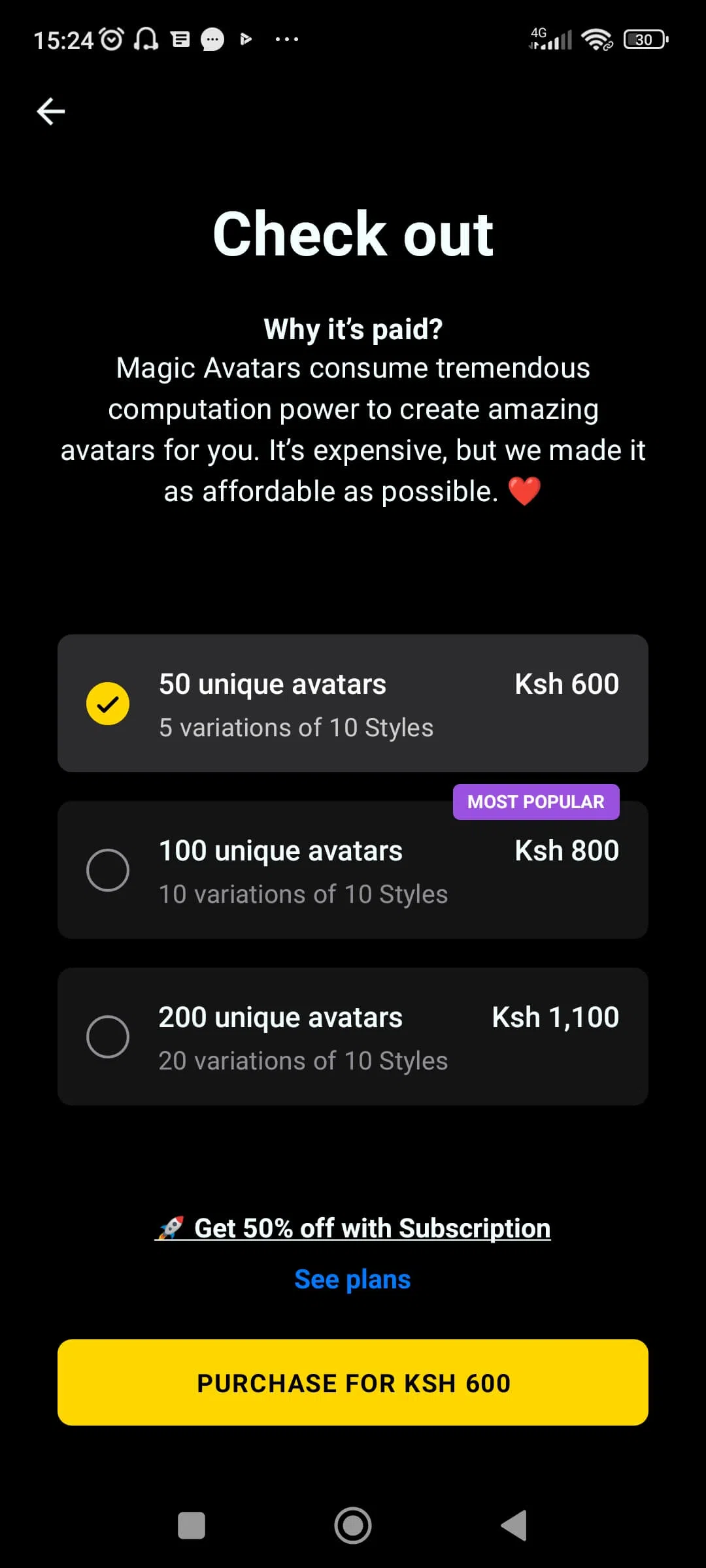Open recent apps from navigation bar
The height and width of the screenshot is (1568, 706).
pyautogui.click(x=192, y=1526)
